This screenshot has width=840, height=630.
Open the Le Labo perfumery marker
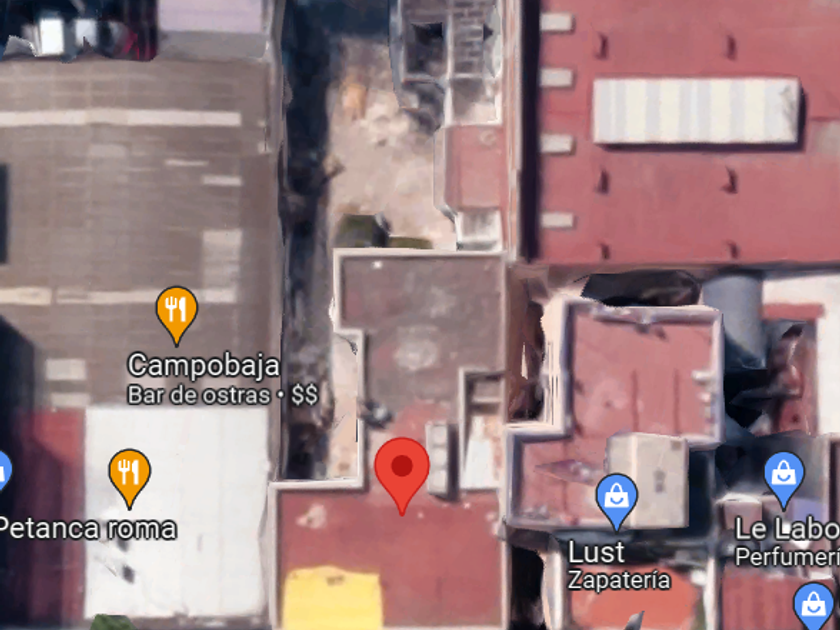pos(784,476)
